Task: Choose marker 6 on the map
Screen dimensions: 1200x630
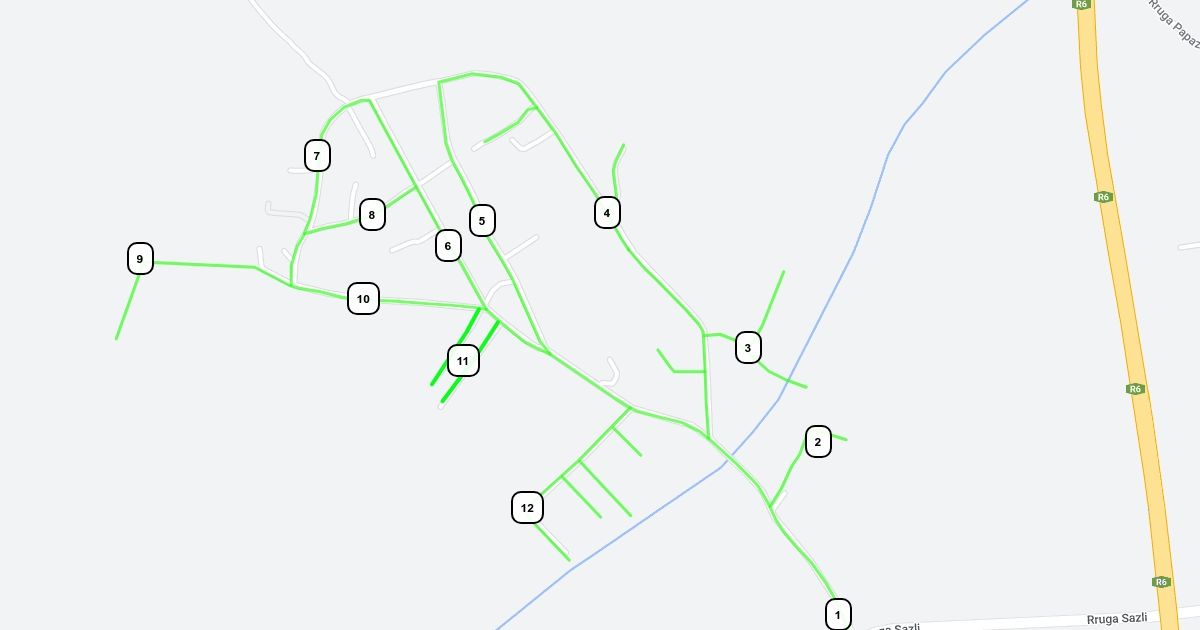Action: click(x=448, y=245)
